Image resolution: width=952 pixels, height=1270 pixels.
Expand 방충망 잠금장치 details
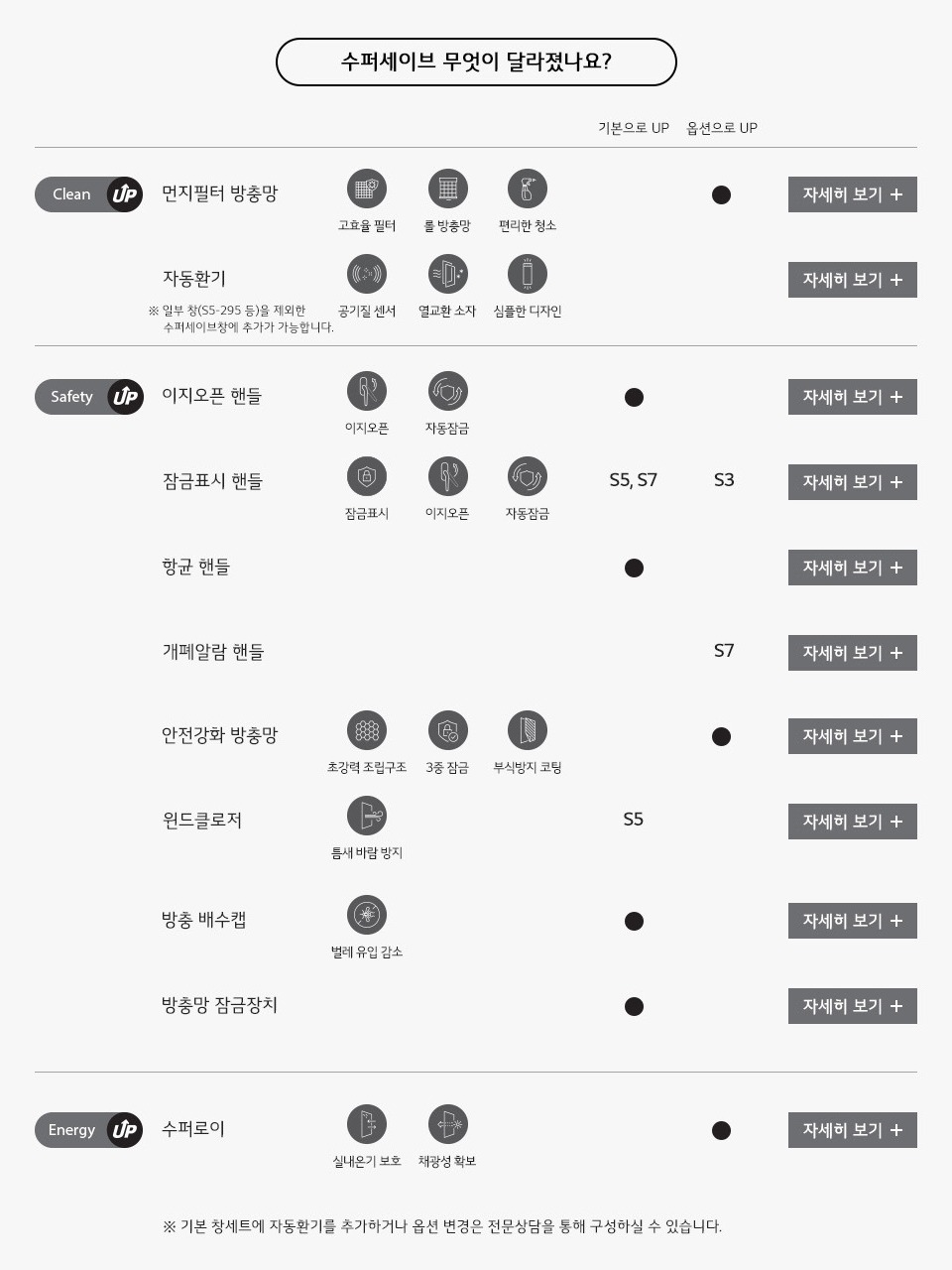(x=852, y=1006)
